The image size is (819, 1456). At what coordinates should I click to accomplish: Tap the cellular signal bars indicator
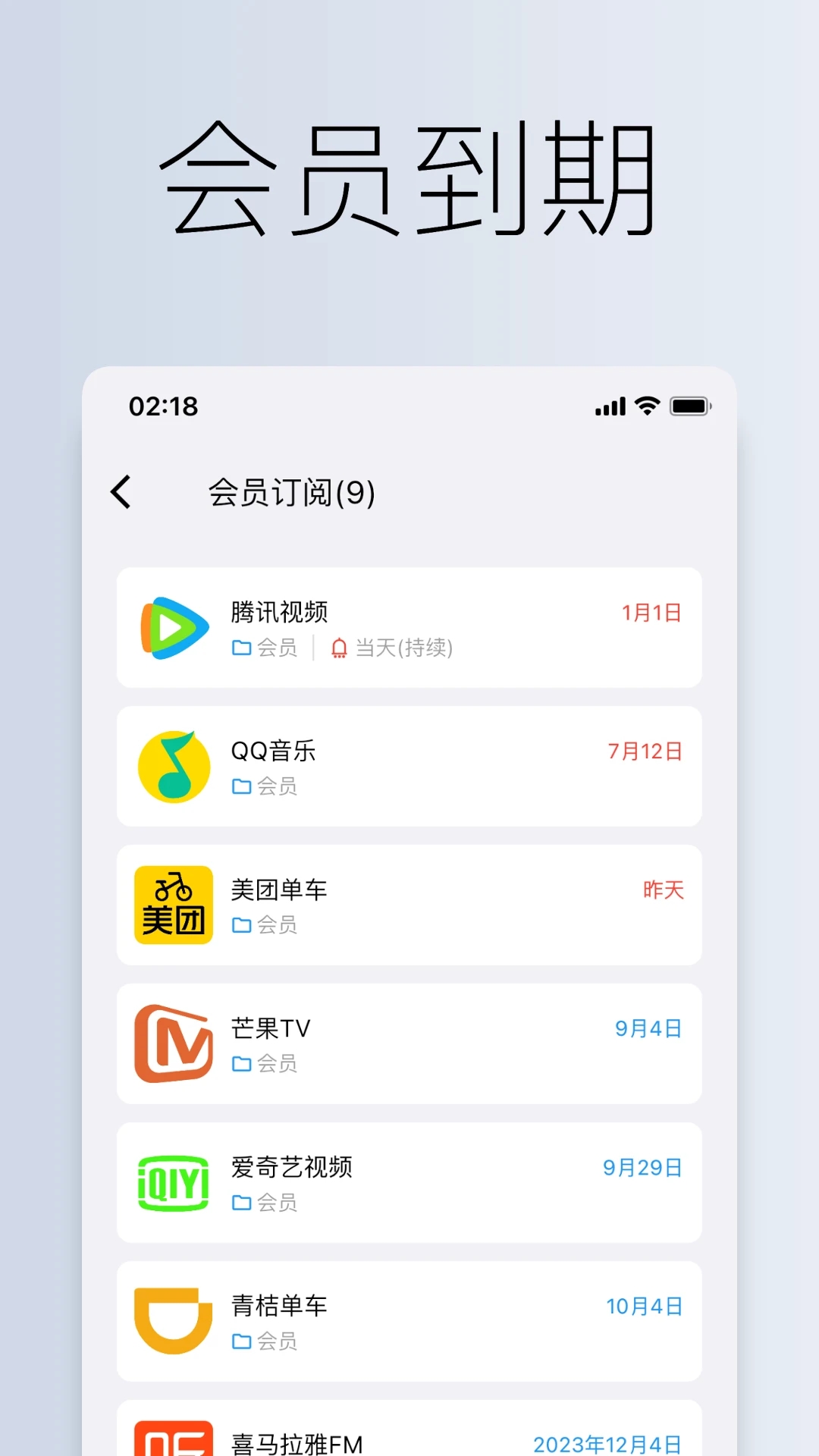point(610,406)
